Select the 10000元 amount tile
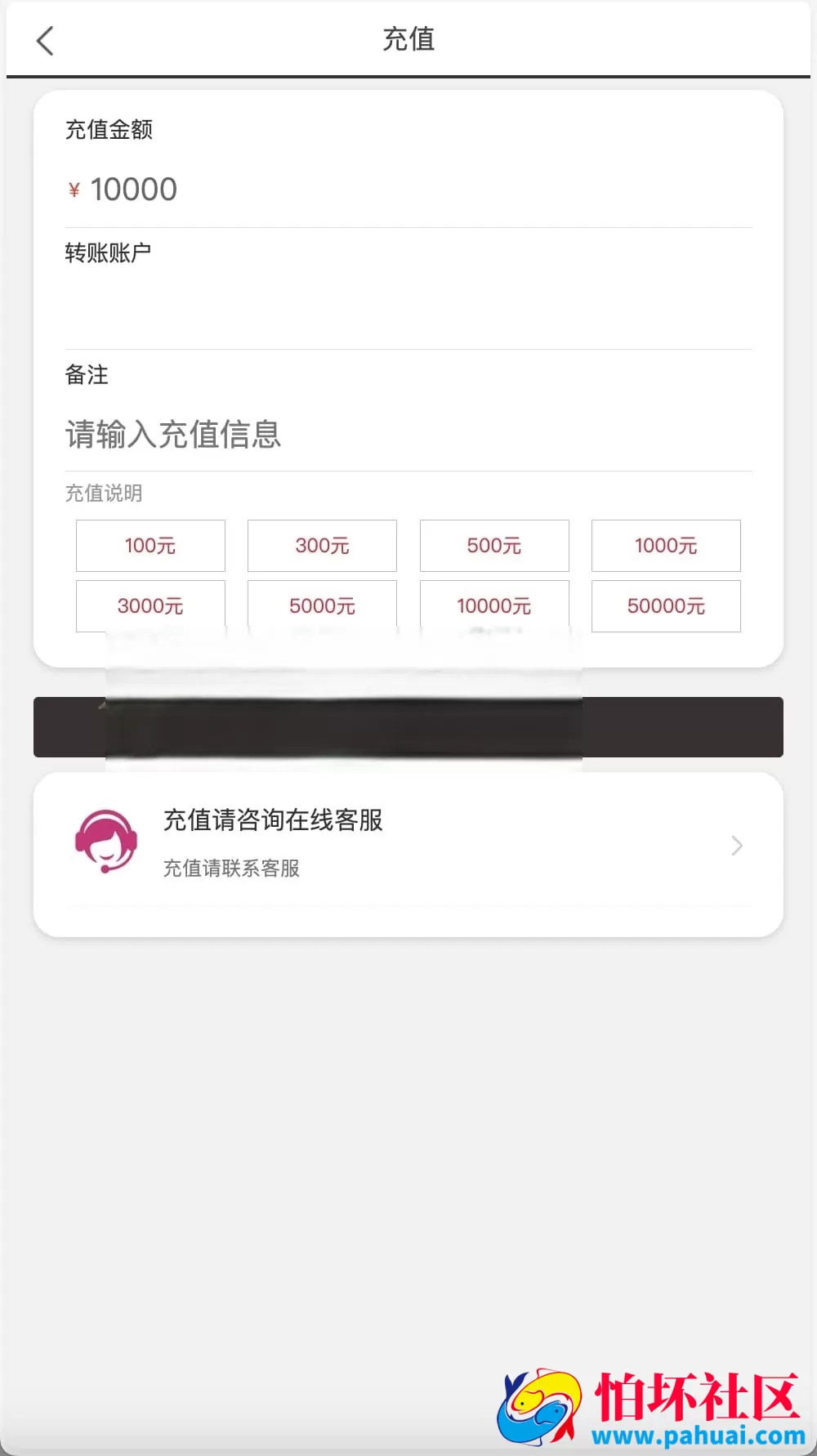Viewport: 817px width, 1456px height. (493, 605)
